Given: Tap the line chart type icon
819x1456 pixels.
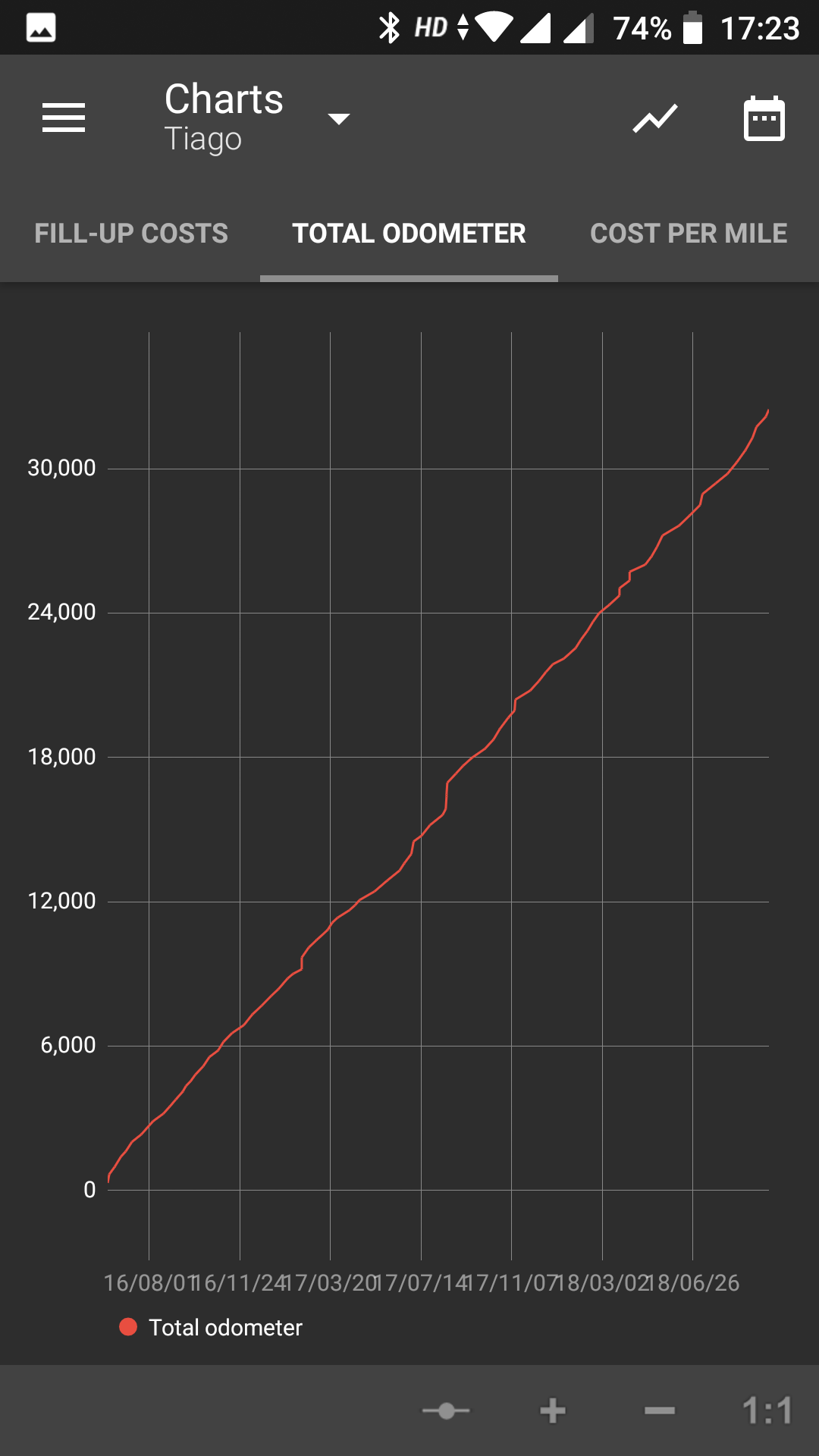Looking at the screenshot, I should (x=655, y=118).
